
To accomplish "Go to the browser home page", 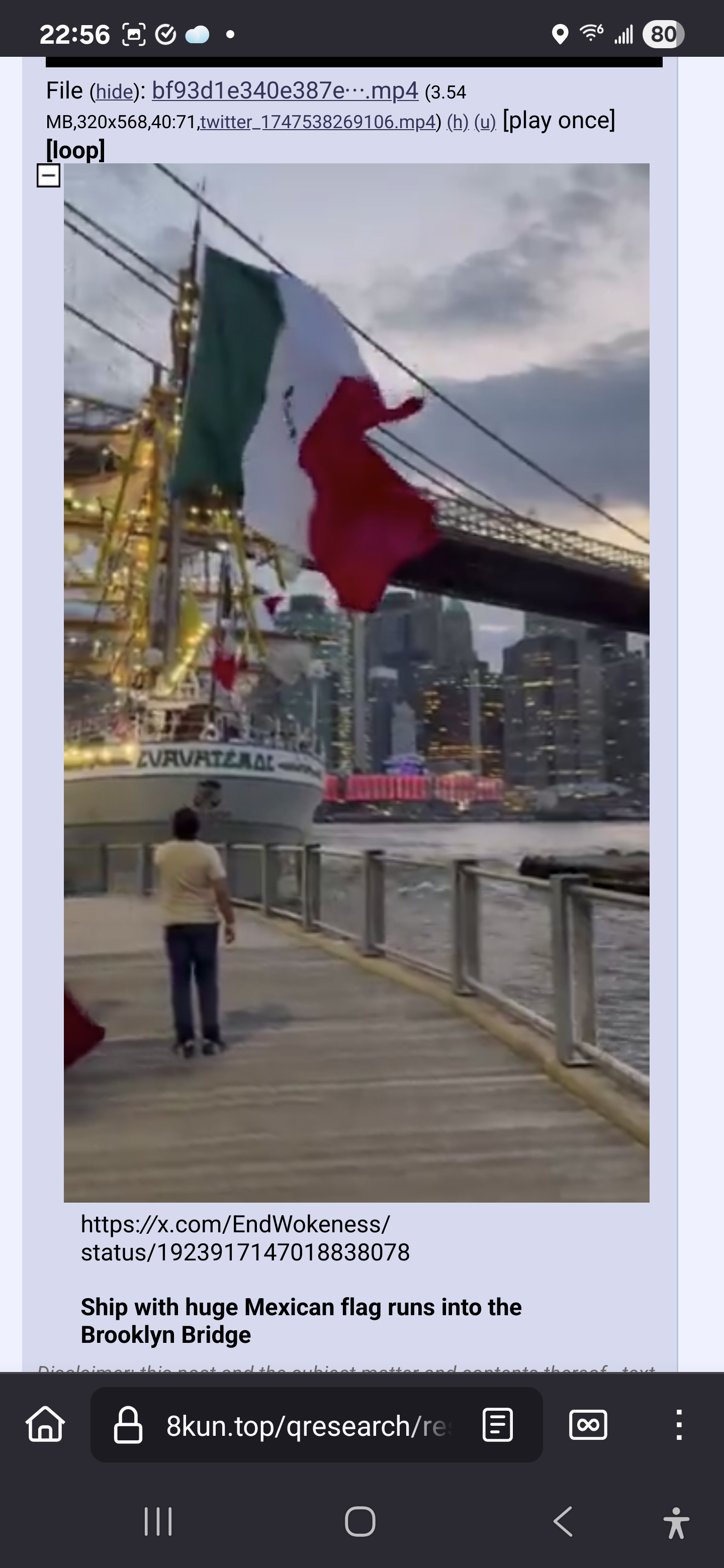I will point(46,1424).
